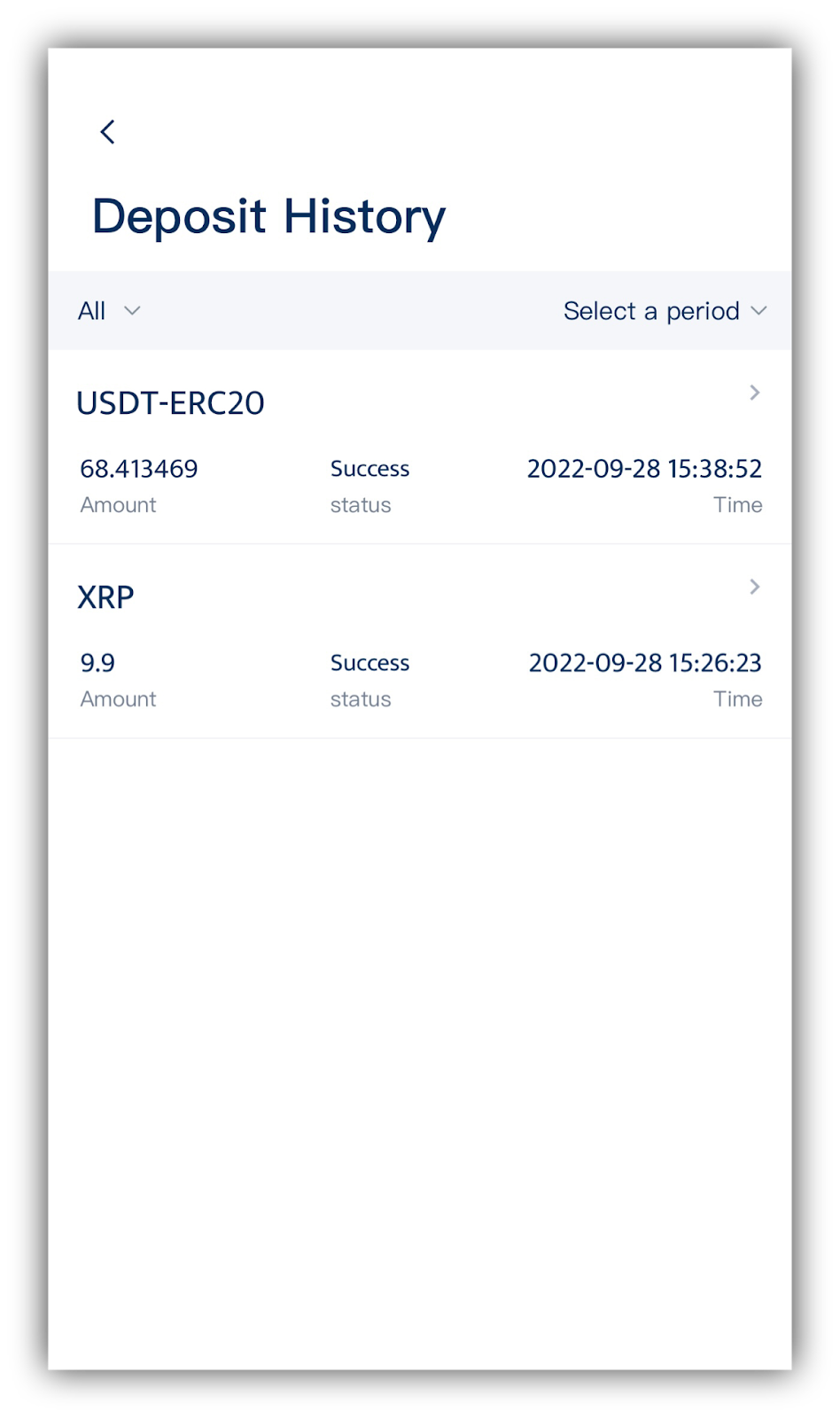This screenshot has height=1418, width=840.
Task: Open the XRP deposit record
Action: pos(420,642)
